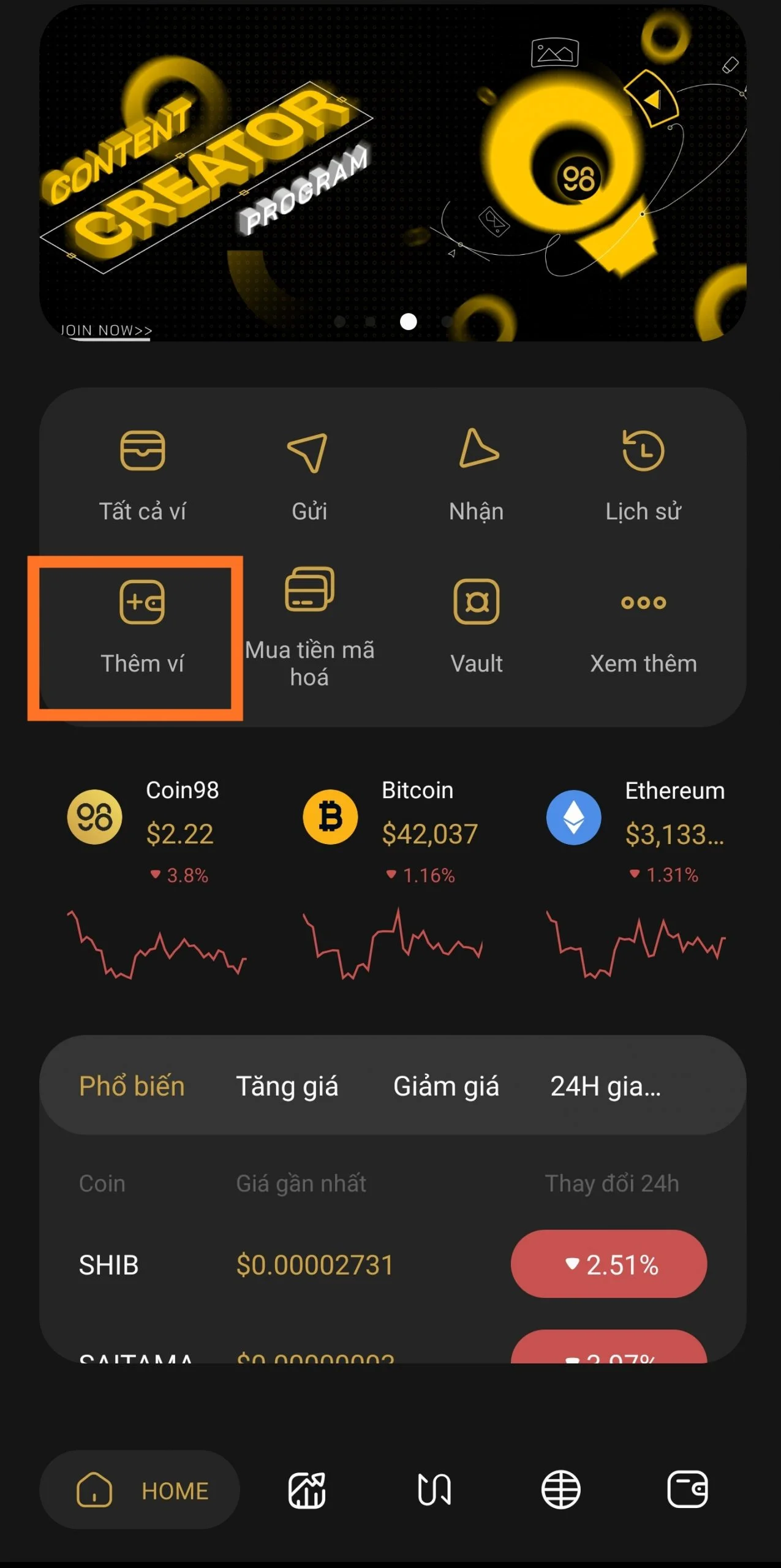The width and height of the screenshot is (781, 1568).
Task: Open the Content Creator Program banner
Action: [392, 175]
